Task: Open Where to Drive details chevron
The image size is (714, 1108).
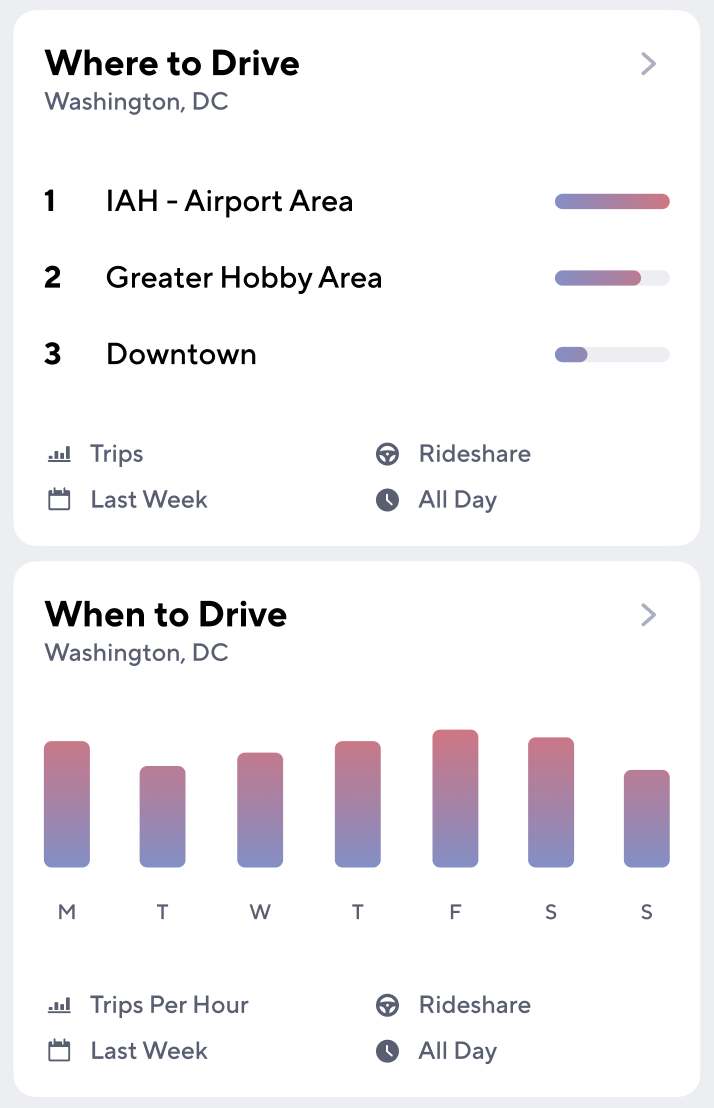Action: [x=649, y=64]
